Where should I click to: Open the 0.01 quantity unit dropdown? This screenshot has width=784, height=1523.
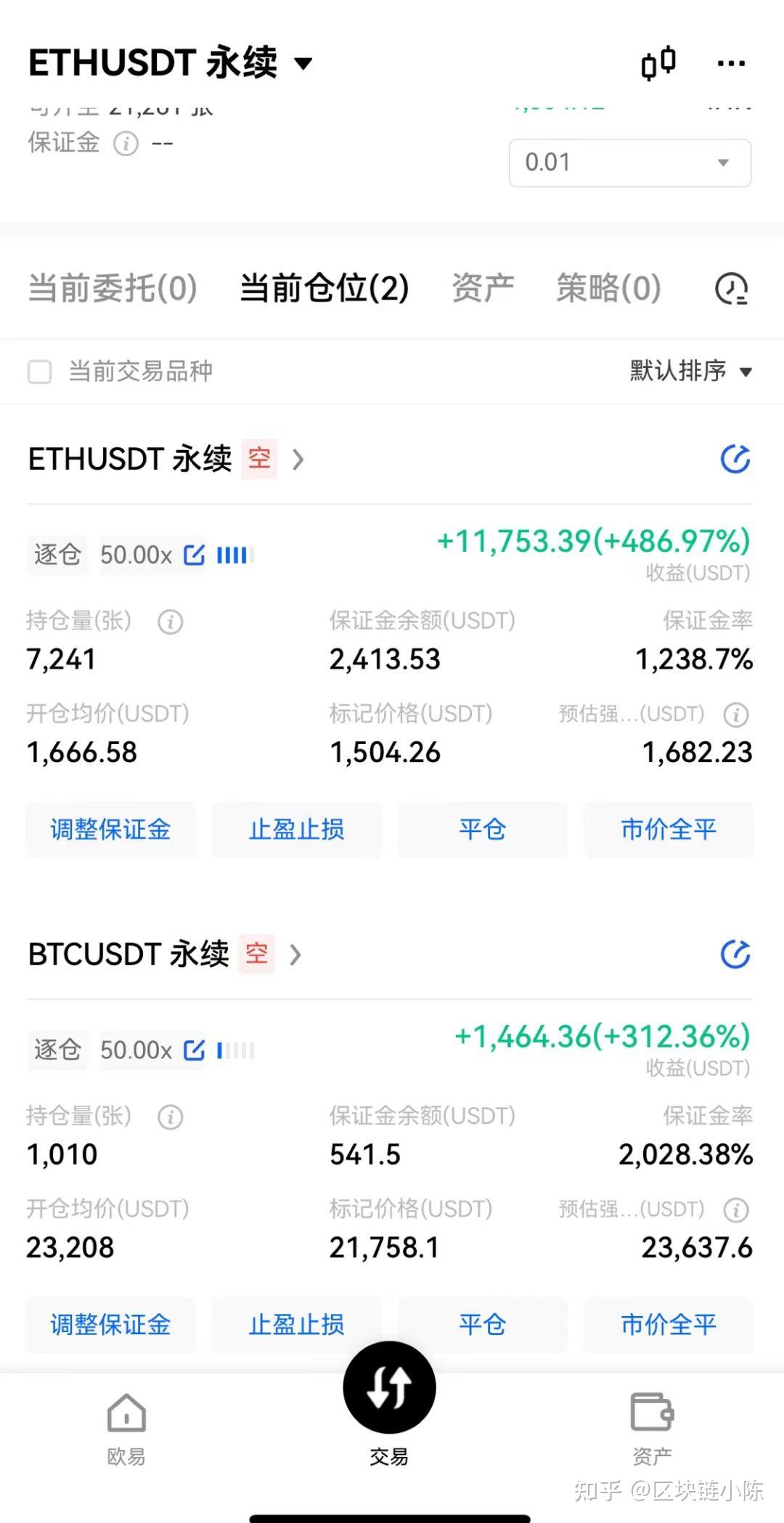[629, 163]
